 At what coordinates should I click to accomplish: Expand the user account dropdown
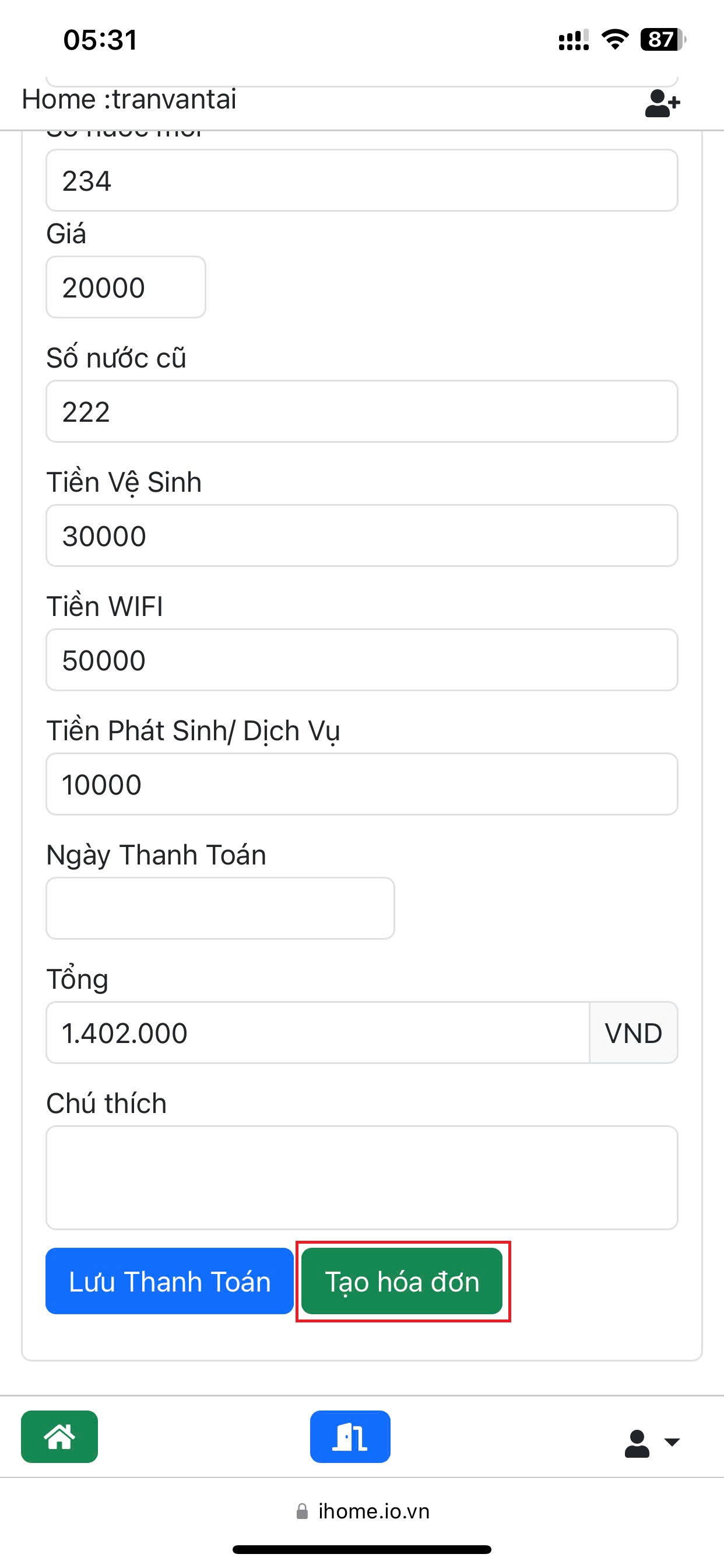tap(652, 1443)
